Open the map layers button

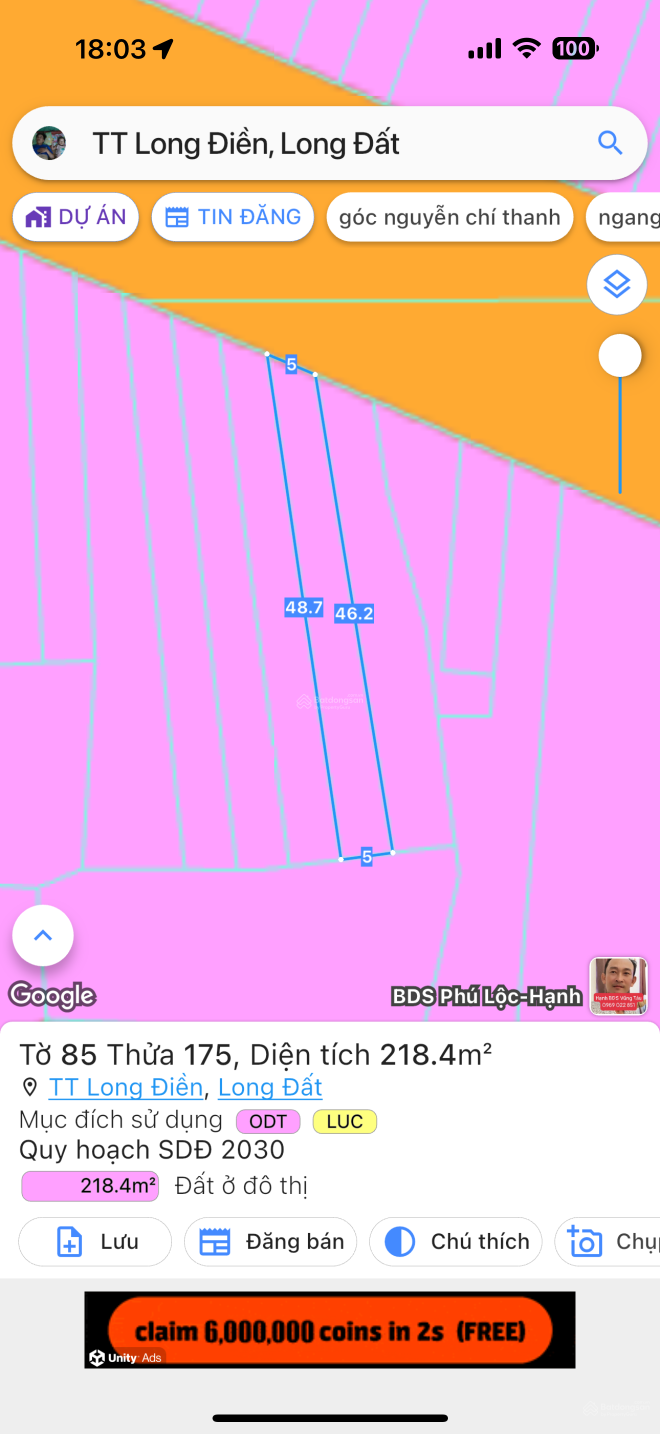click(616, 284)
